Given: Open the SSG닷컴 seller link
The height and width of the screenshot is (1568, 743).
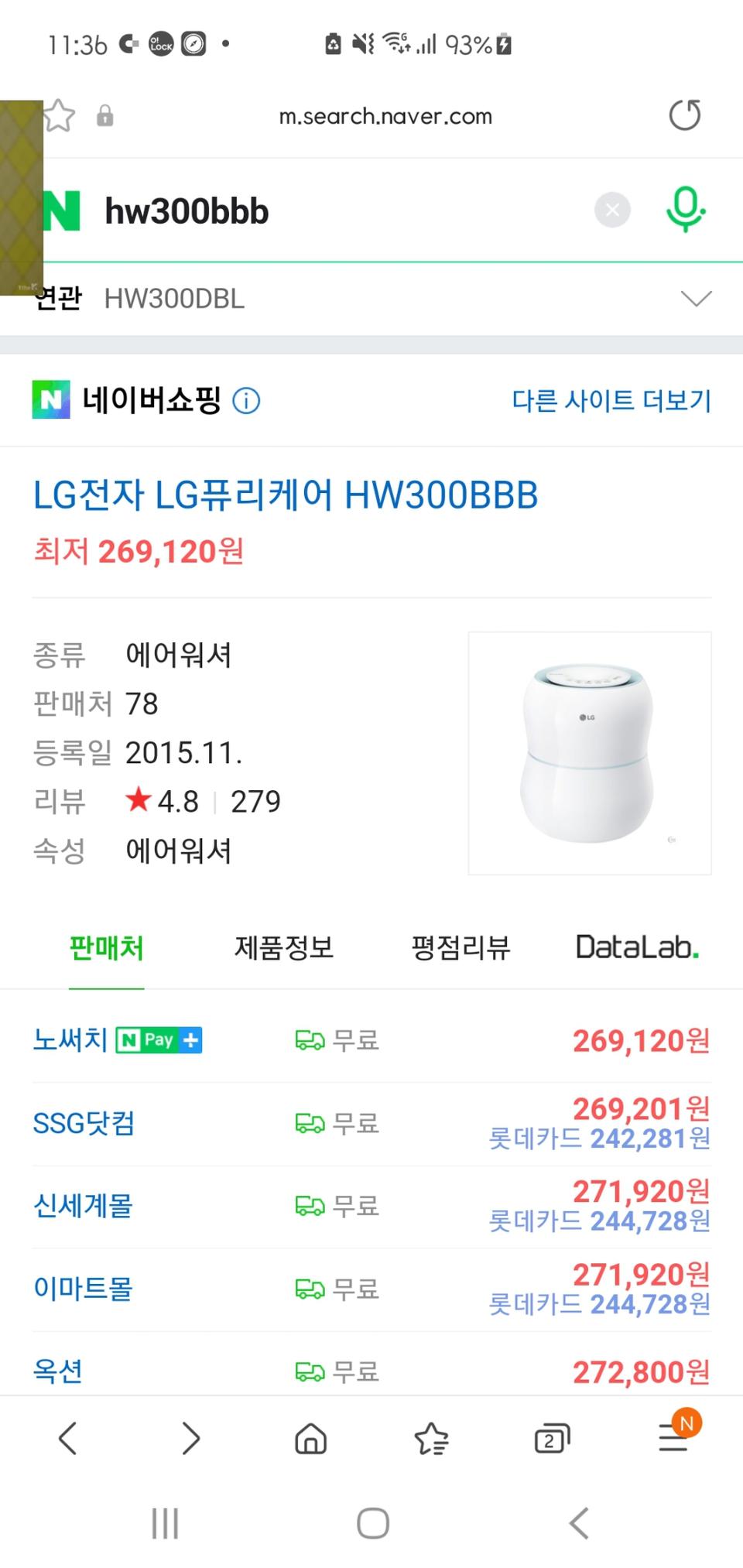Looking at the screenshot, I should 85,1124.
